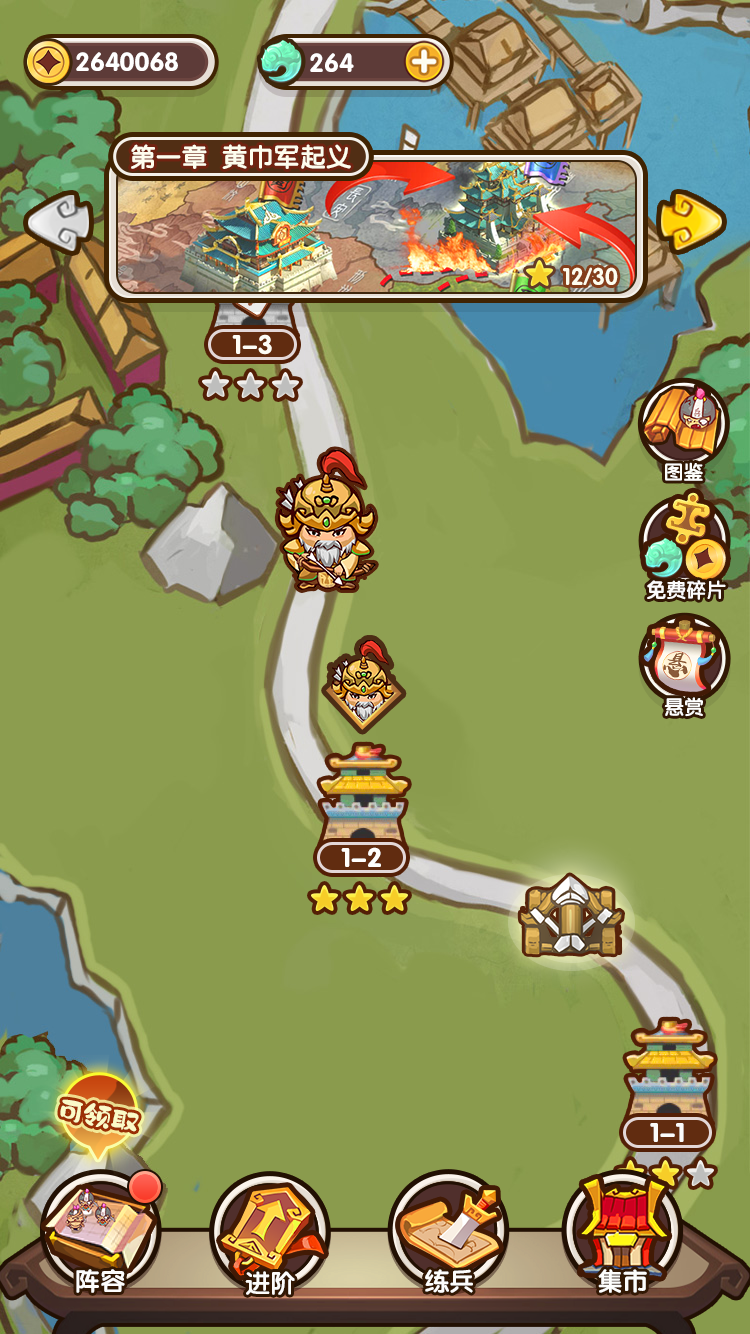This screenshot has height=1334, width=750.
Task: Tap the golden general boss character
Action: point(326,522)
